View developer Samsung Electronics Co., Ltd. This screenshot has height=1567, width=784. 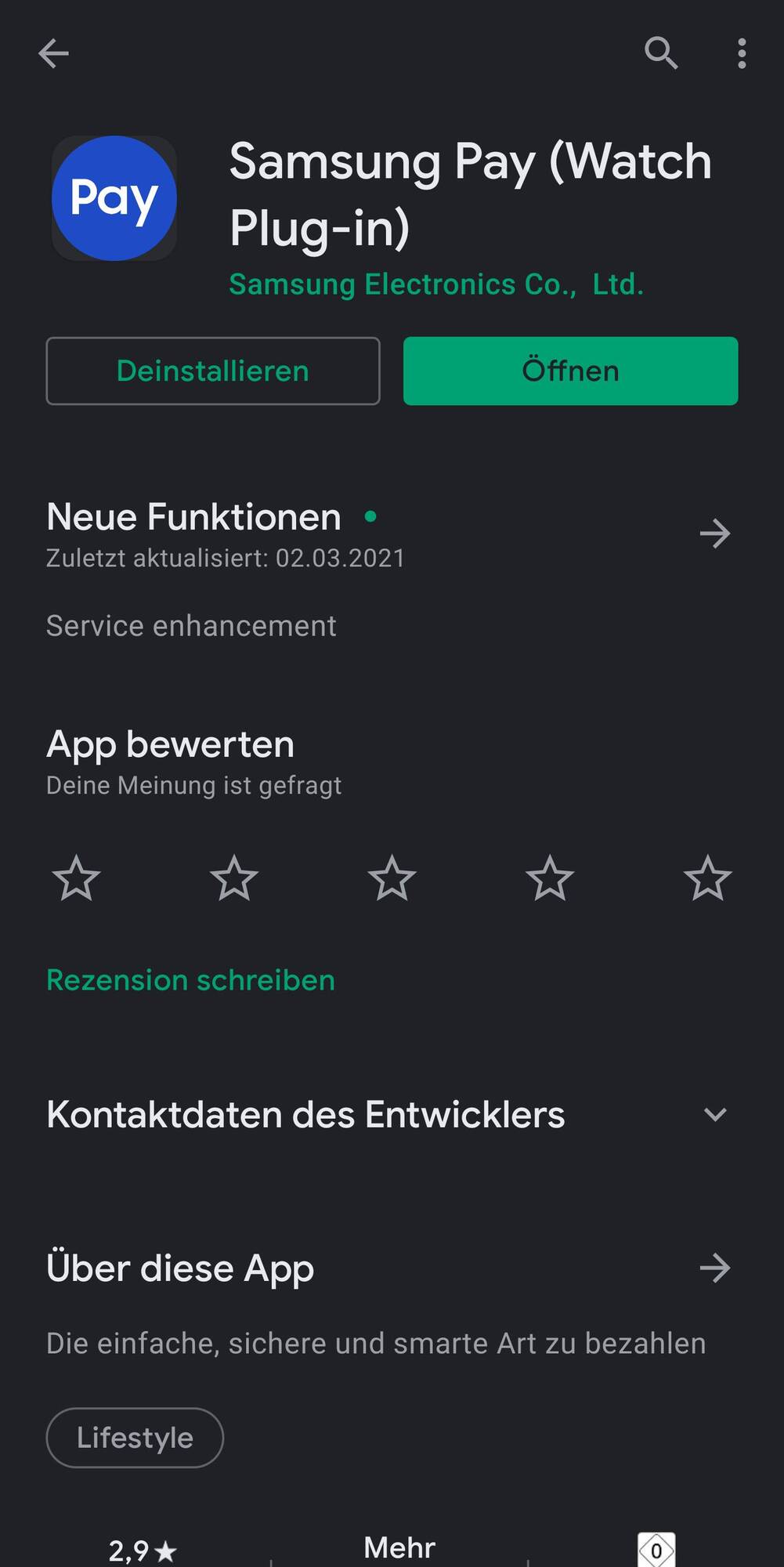pyautogui.click(x=435, y=284)
